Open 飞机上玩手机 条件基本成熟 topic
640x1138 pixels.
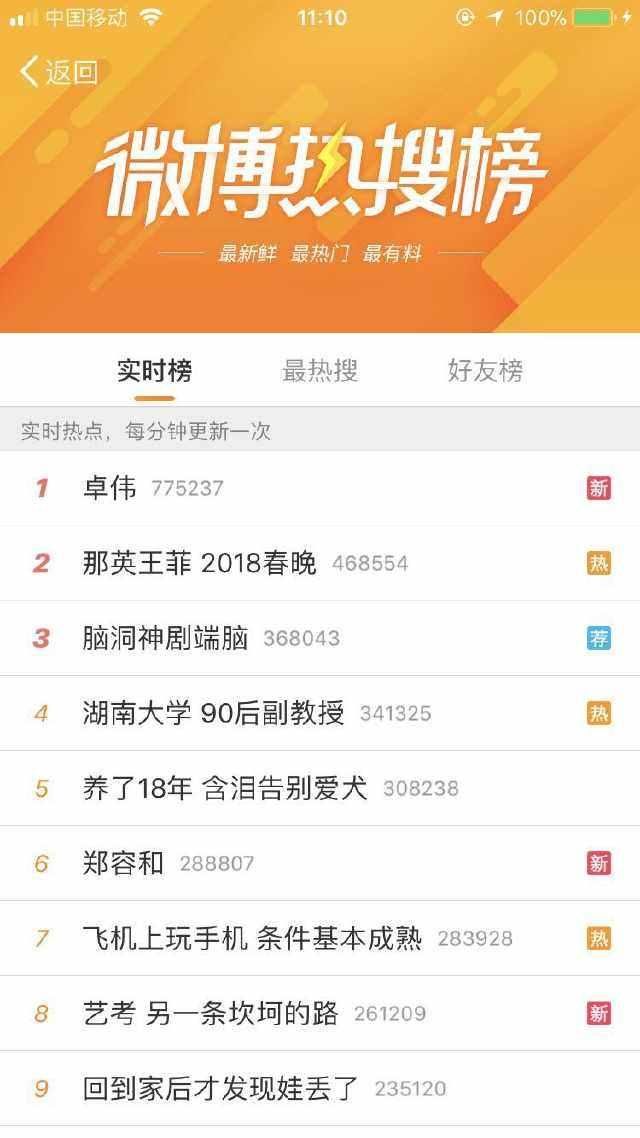click(x=252, y=938)
